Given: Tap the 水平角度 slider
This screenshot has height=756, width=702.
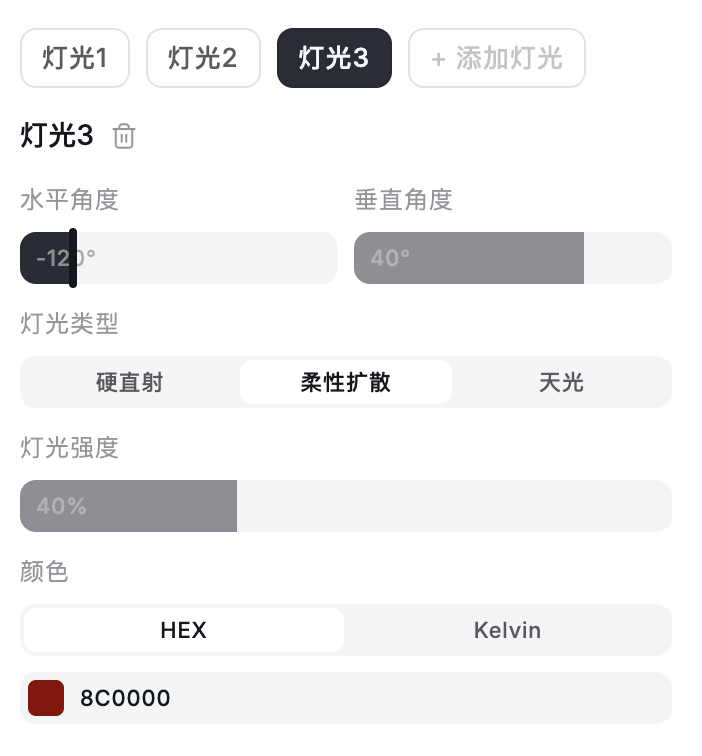Looking at the screenshot, I should [178, 258].
